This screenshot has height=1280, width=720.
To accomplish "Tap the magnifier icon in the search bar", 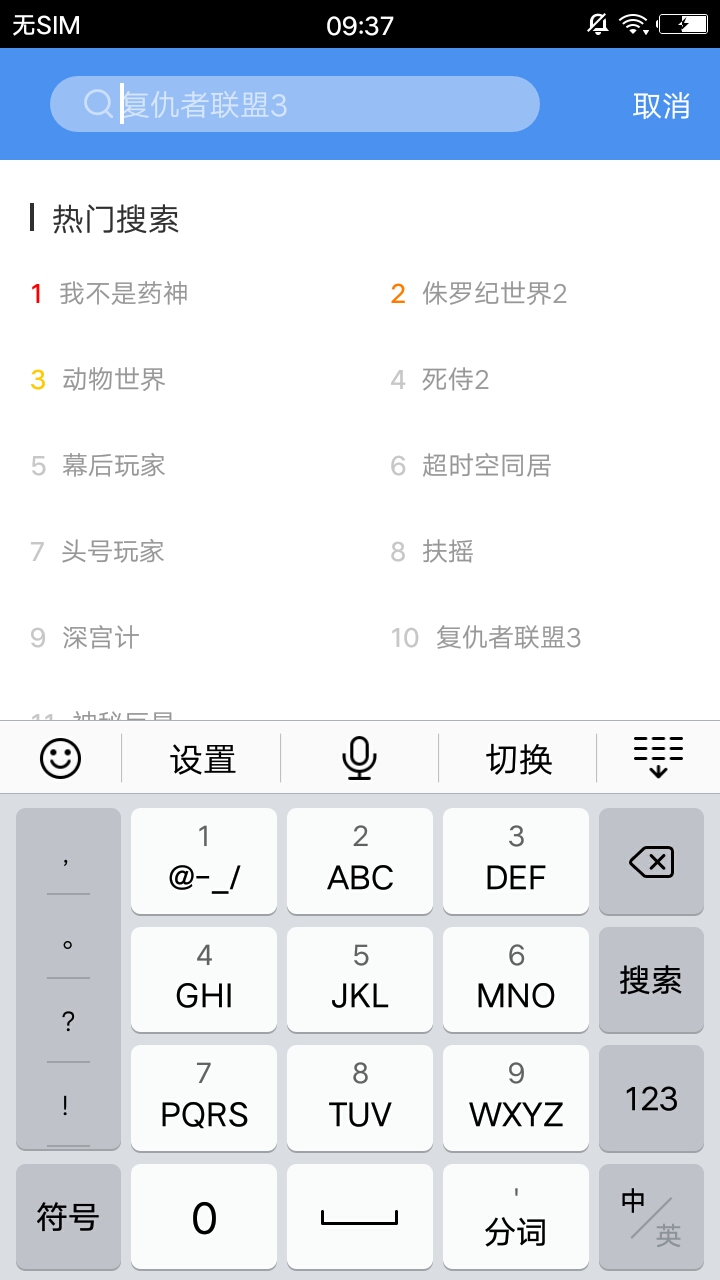I will (x=96, y=104).
